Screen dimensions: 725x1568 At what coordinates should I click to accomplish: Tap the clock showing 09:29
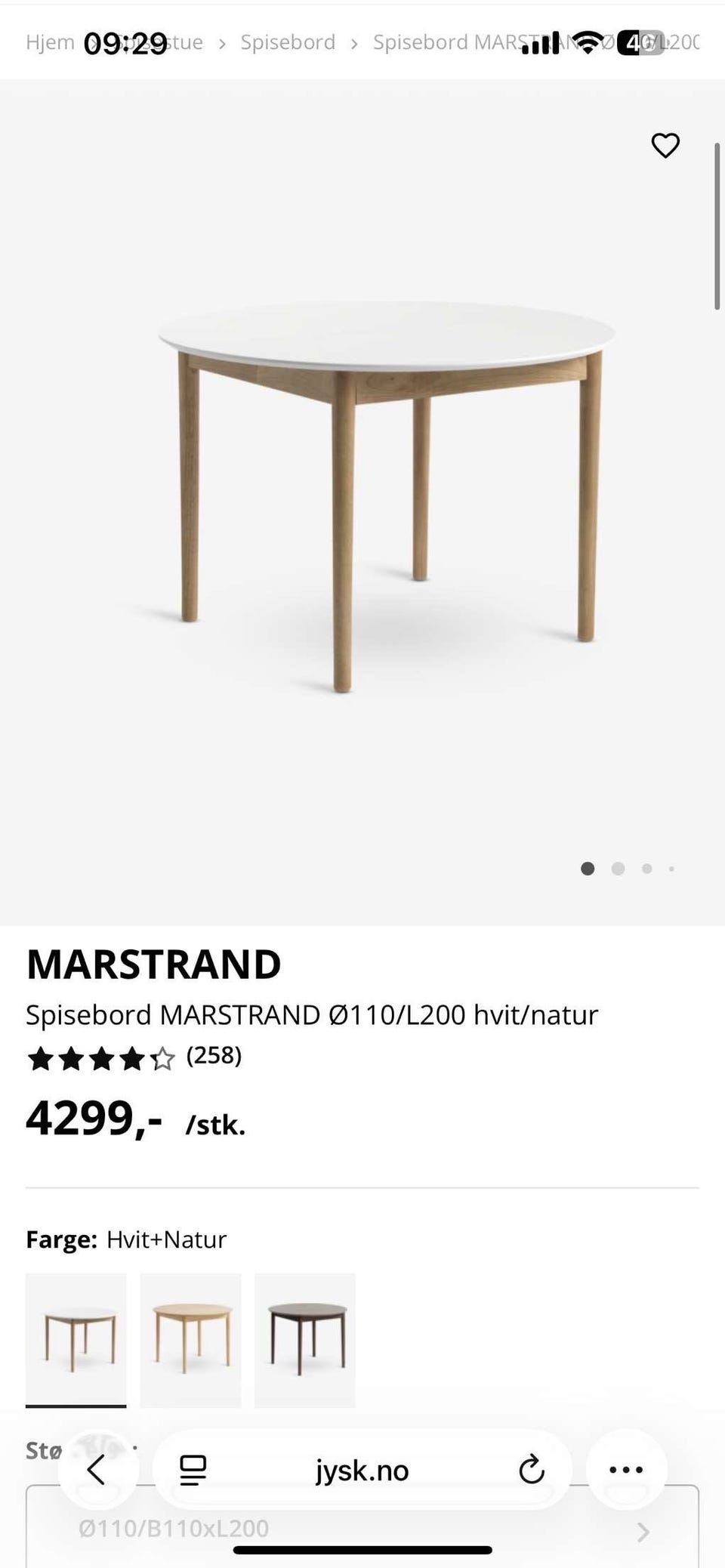tap(121, 43)
